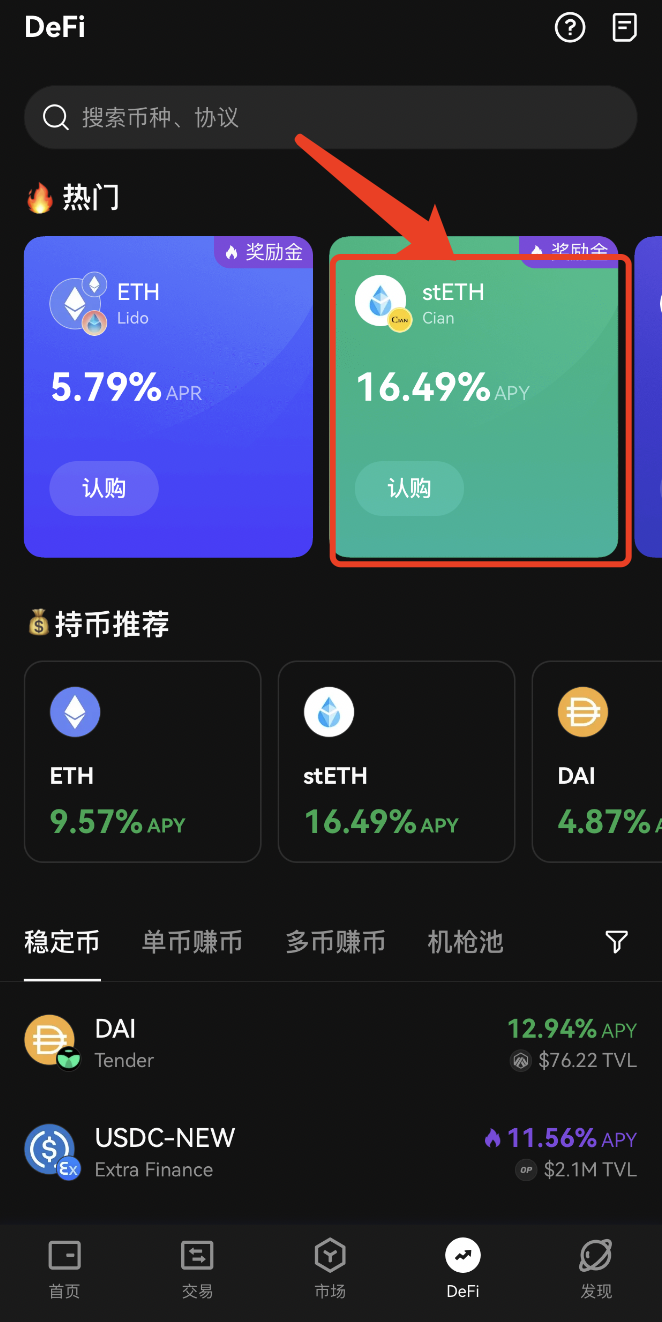662x1322 pixels.
Task: Go to the 交易 tab
Action: tap(197, 1270)
